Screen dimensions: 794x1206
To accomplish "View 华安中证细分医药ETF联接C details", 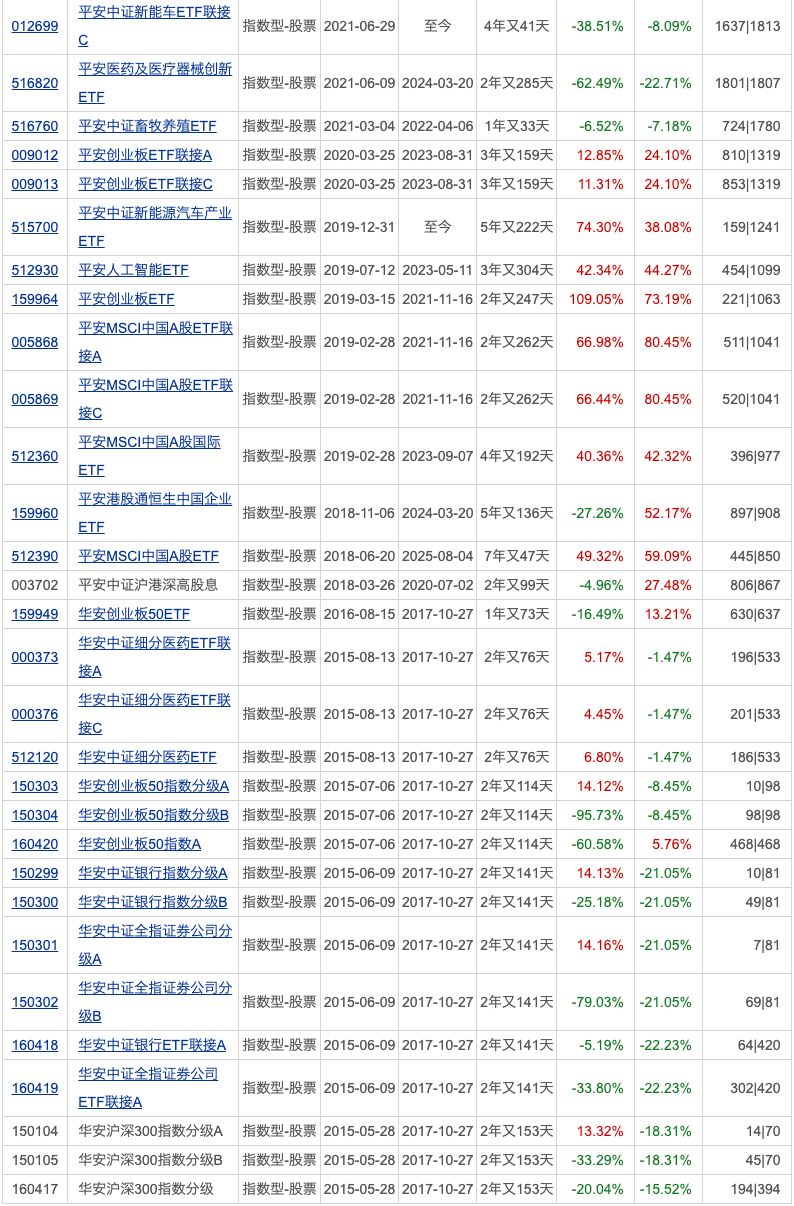I will [154, 700].
